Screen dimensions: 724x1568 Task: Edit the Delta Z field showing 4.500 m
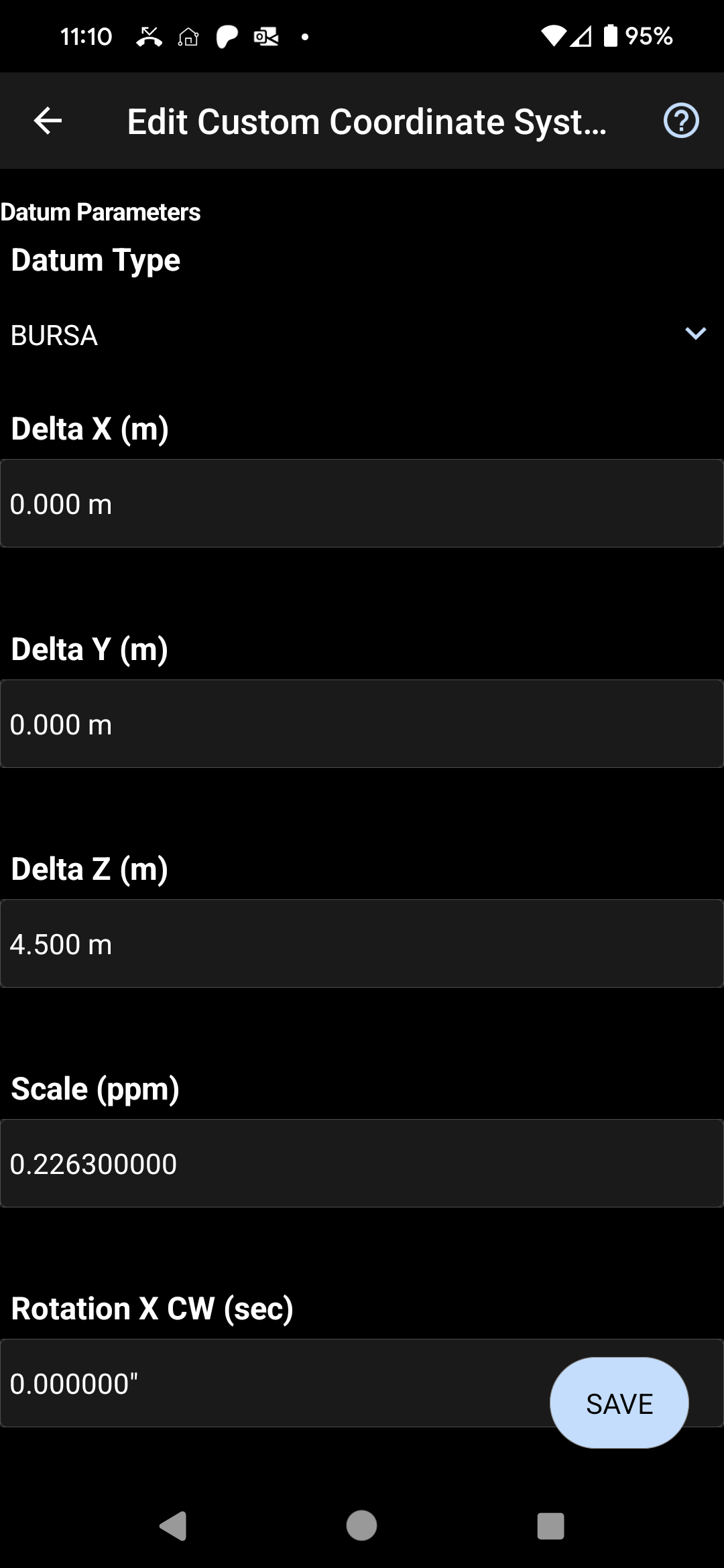pos(362,943)
